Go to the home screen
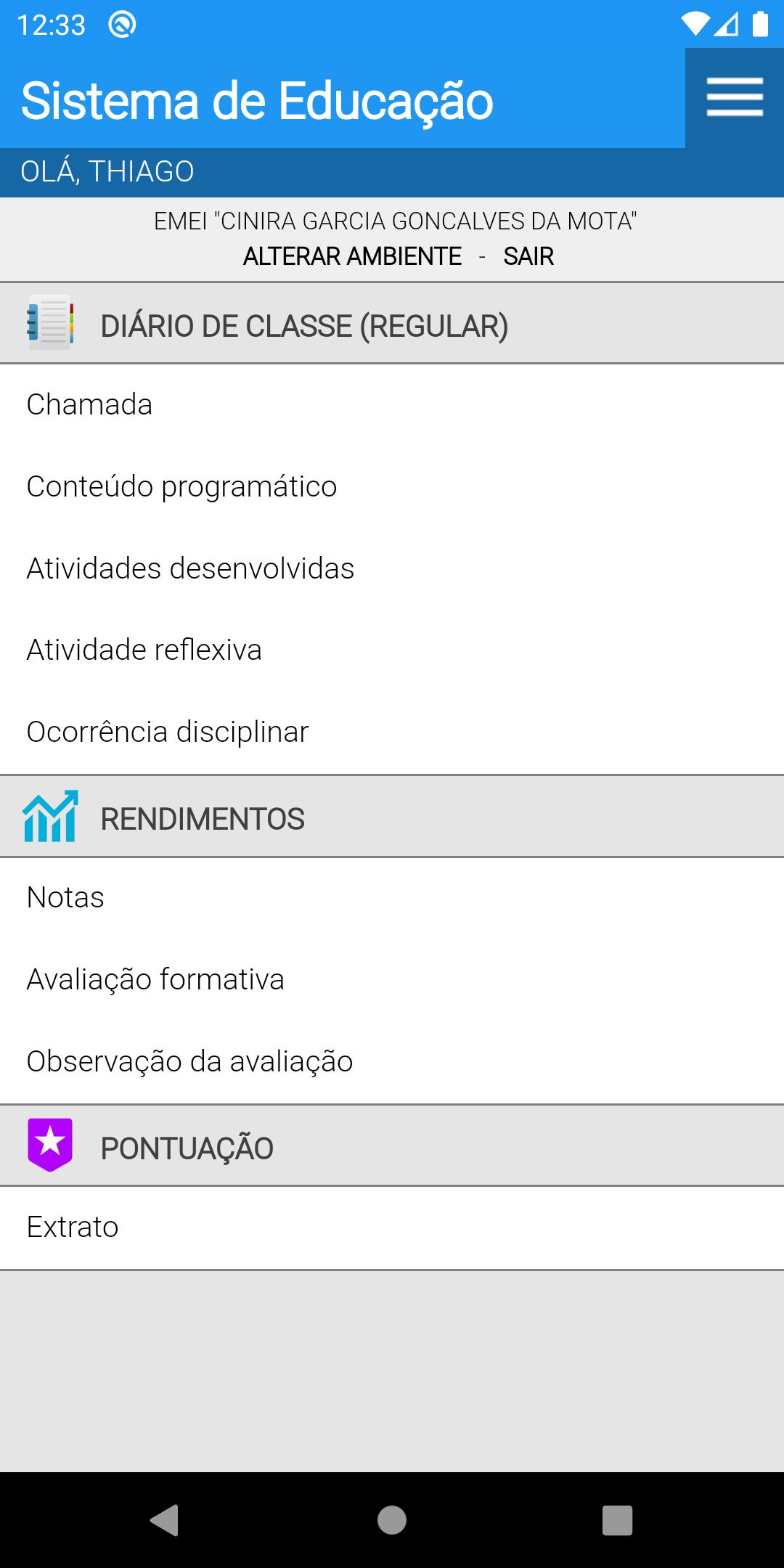Viewport: 784px width, 1568px height. click(392, 1520)
